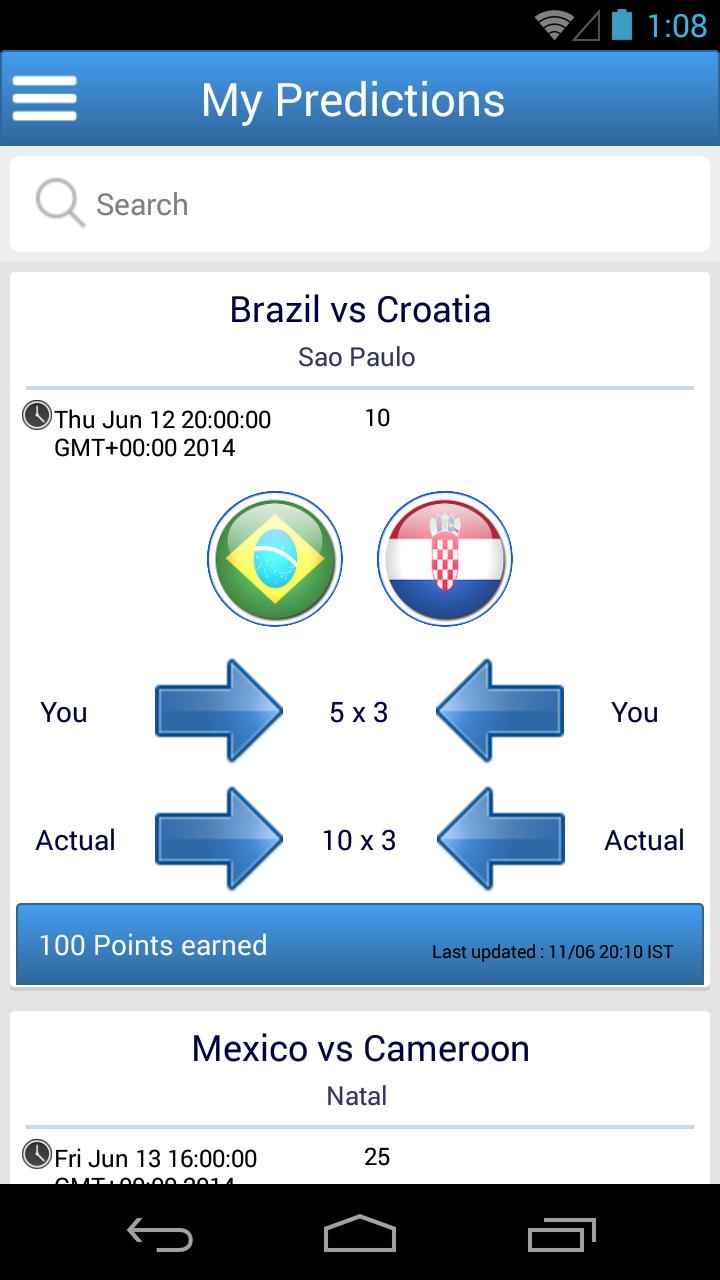The width and height of the screenshot is (720, 1280).
Task: Select the Sao Paulo venue link
Action: pyautogui.click(x=355, y=356)
